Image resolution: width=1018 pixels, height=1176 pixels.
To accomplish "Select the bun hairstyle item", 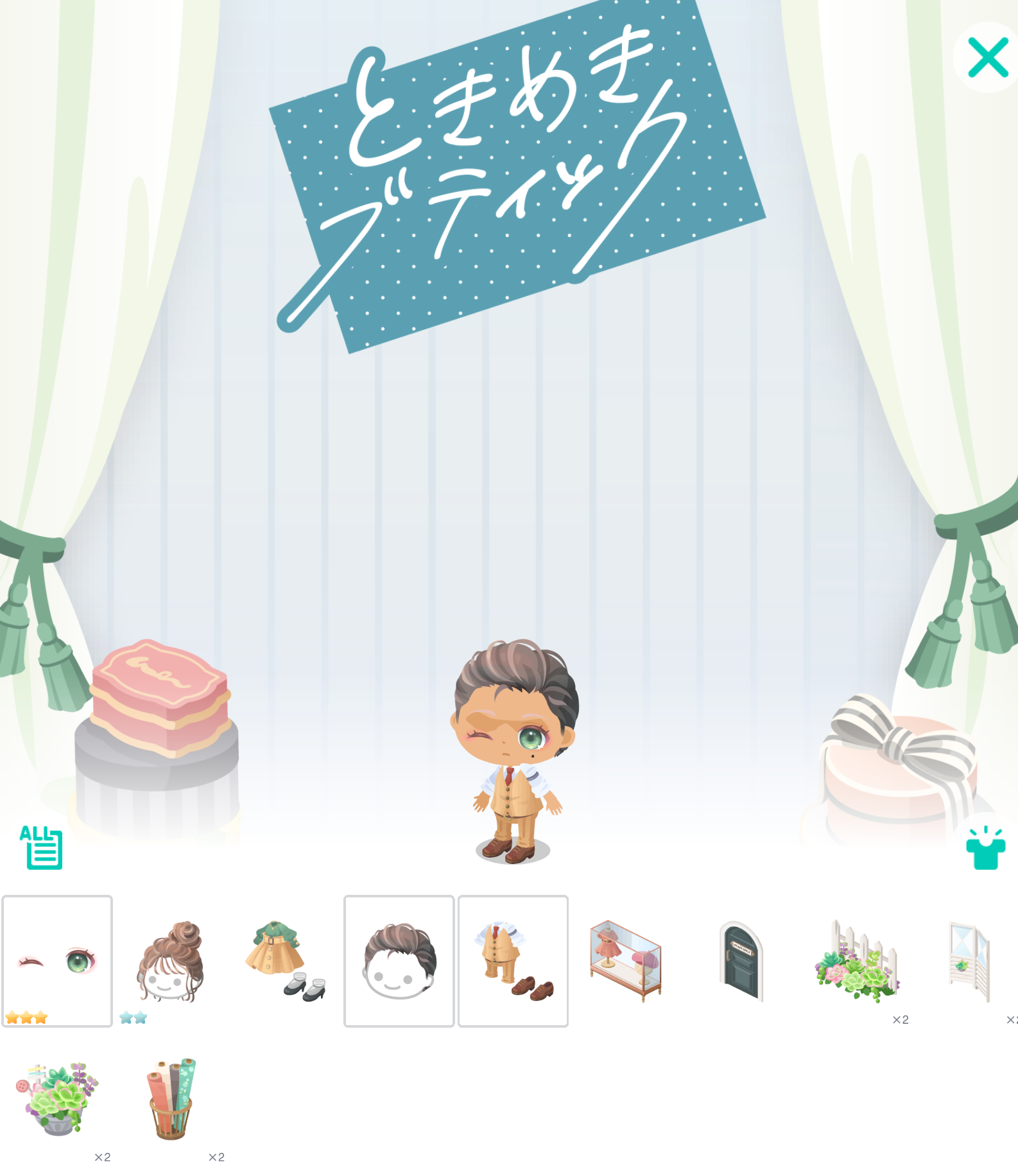I will (x=171, y=961).
